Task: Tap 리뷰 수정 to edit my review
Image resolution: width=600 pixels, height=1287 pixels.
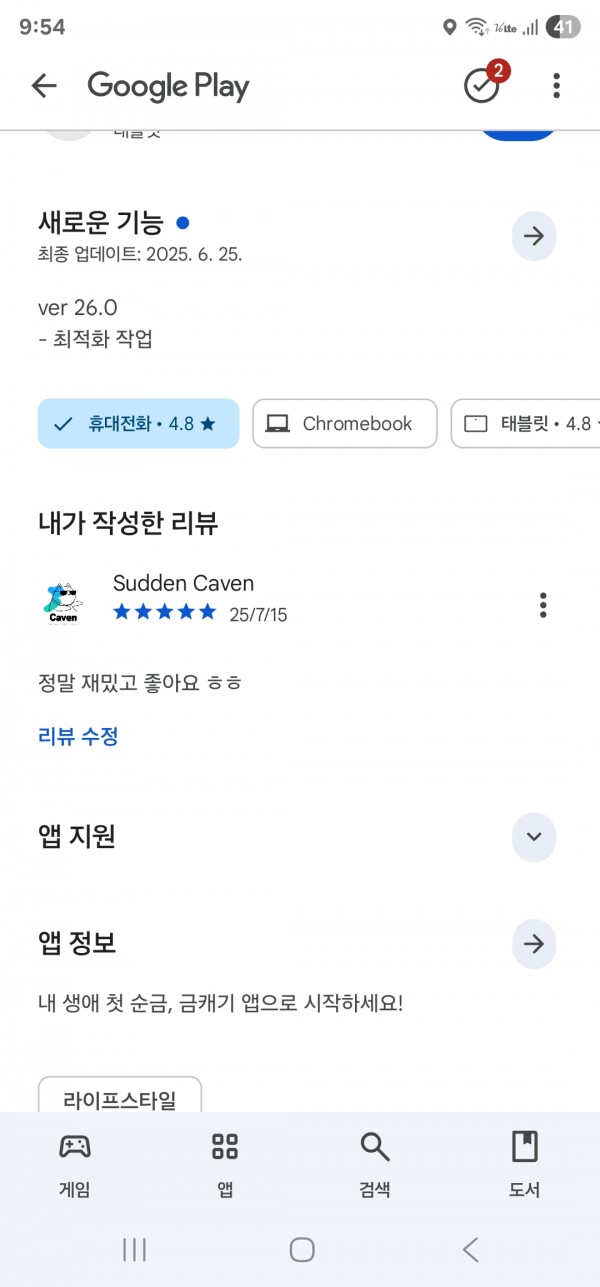Action: point(78,737)
